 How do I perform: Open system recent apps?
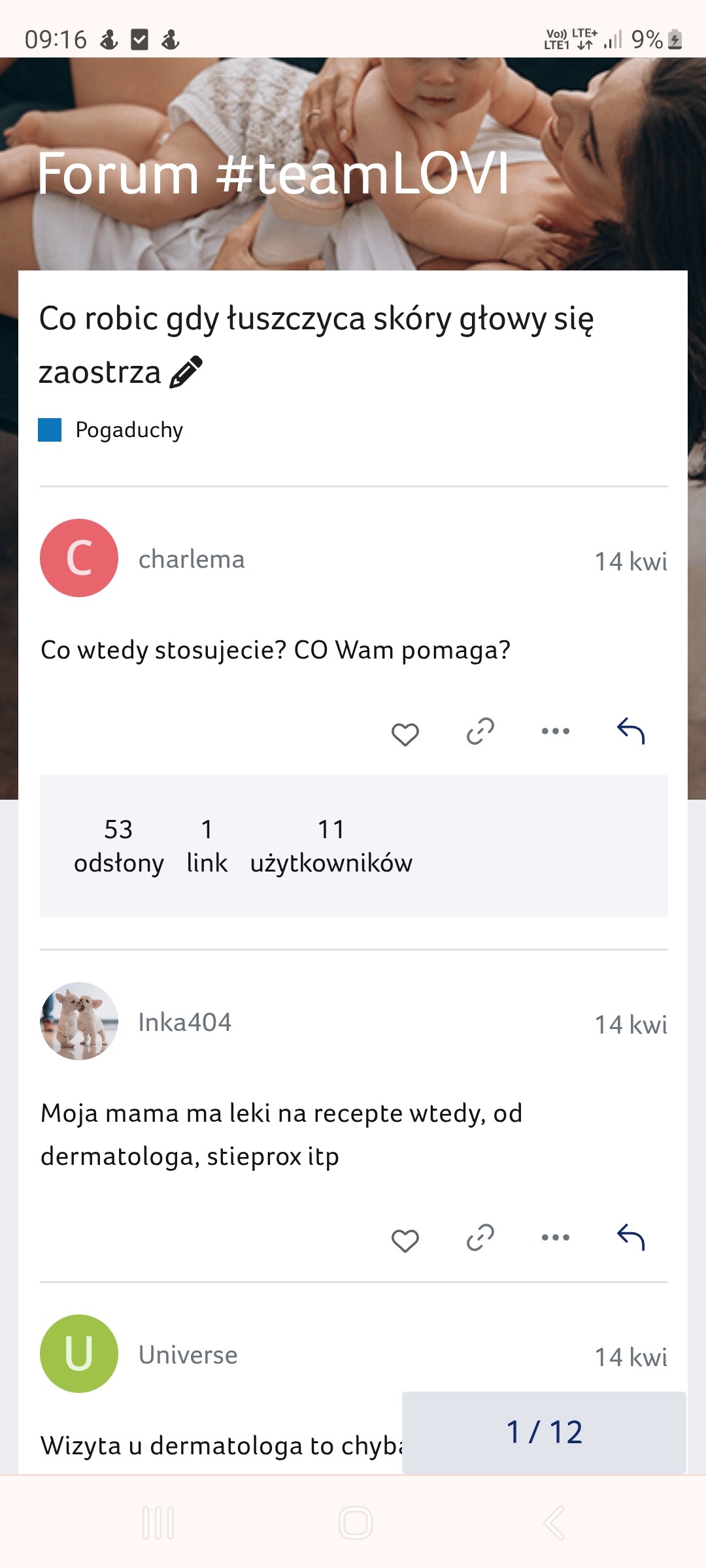point(158,1523)
